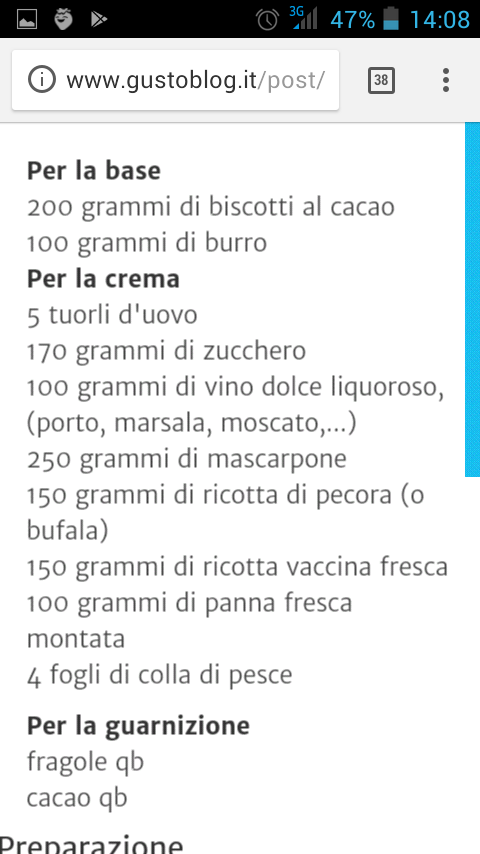Open the tab switcher showing 38 tabs
The width and height of the screenshot is (480, 854).
coord(381,81)
